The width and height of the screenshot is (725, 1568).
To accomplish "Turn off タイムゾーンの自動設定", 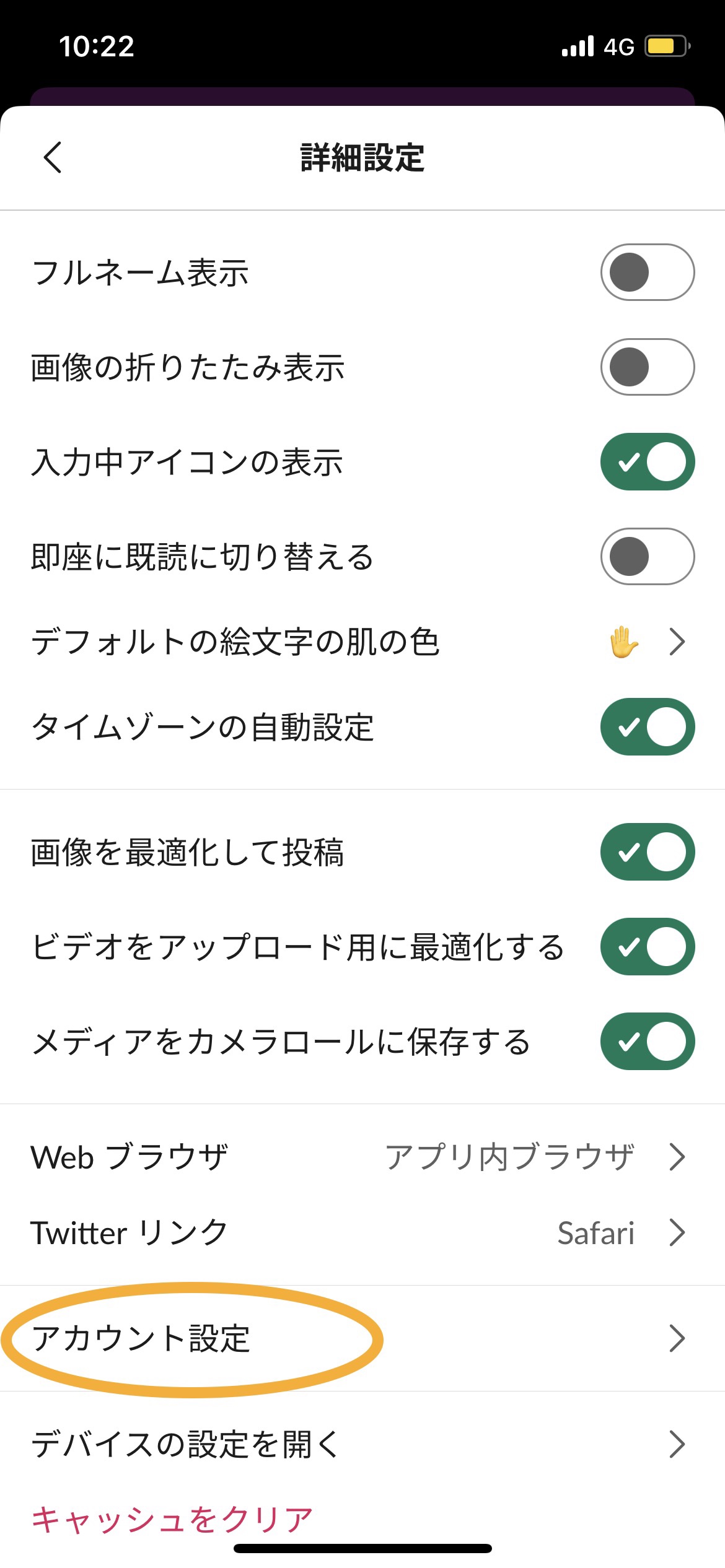I will [x=647, y=727].
